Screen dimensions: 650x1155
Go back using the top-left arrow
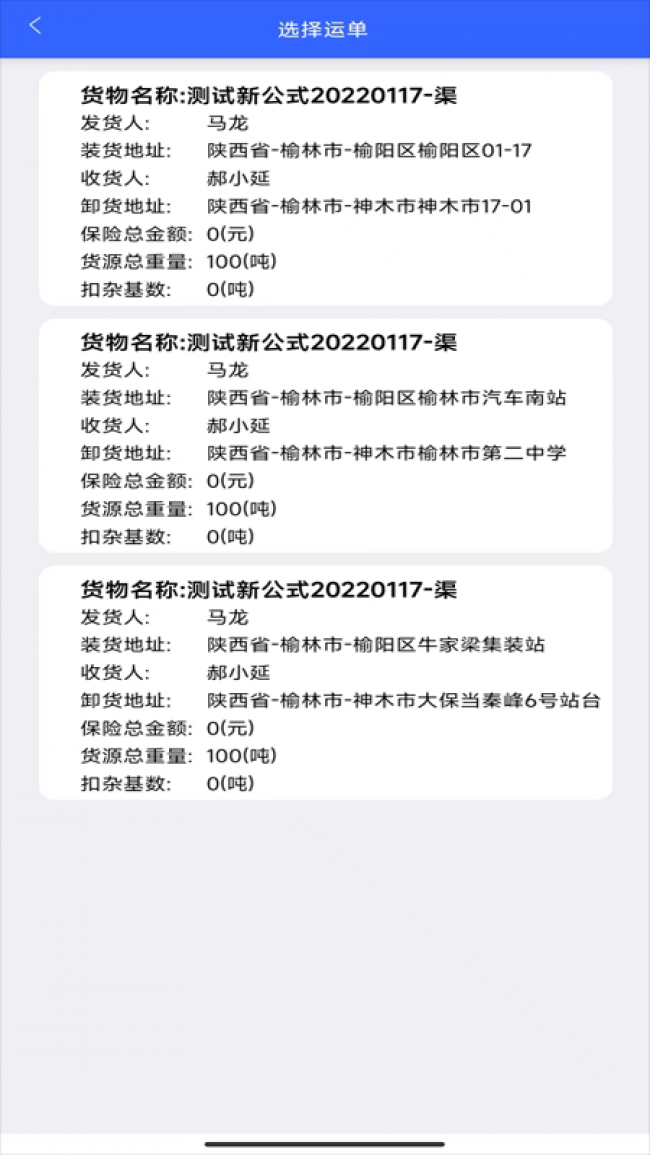point(35,27)
